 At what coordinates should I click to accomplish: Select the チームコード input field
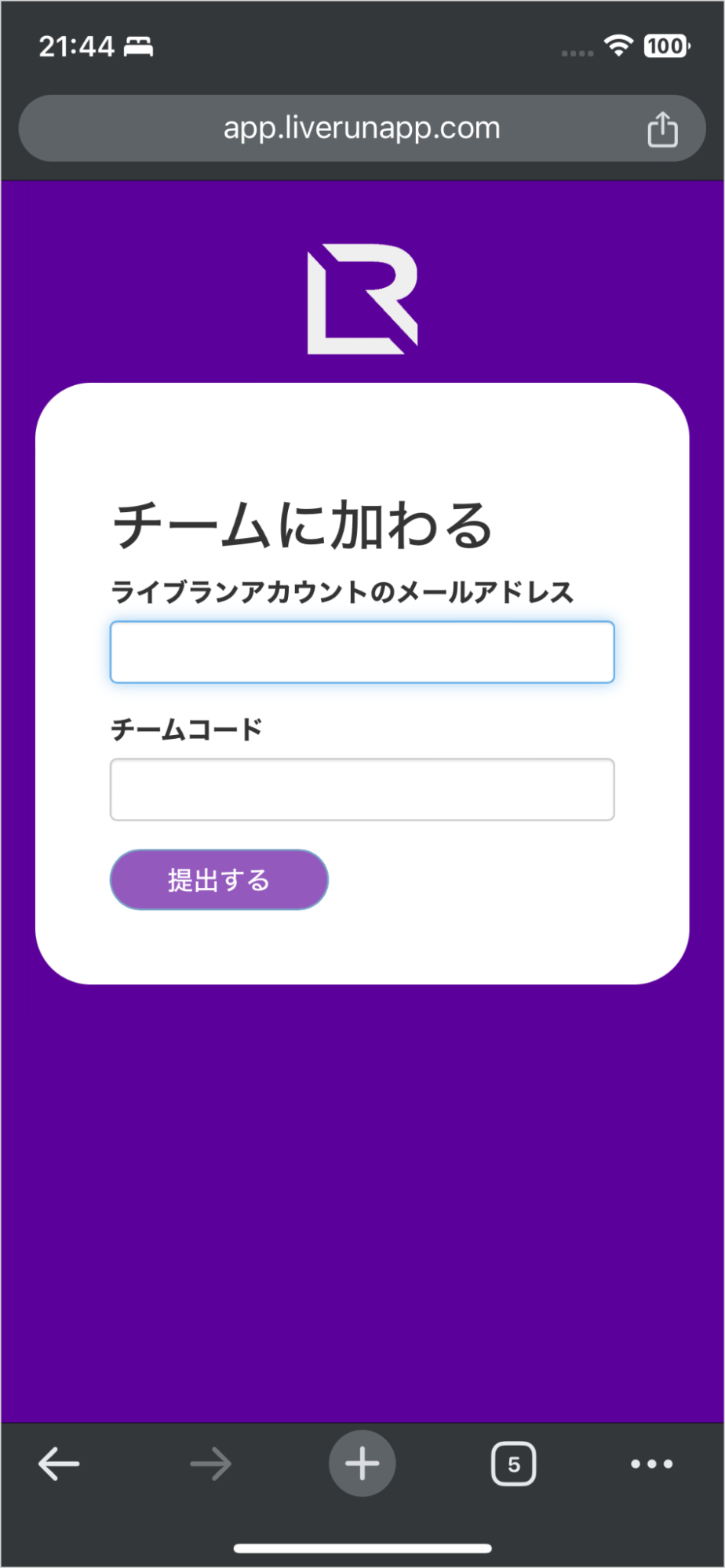coord(362,790)
